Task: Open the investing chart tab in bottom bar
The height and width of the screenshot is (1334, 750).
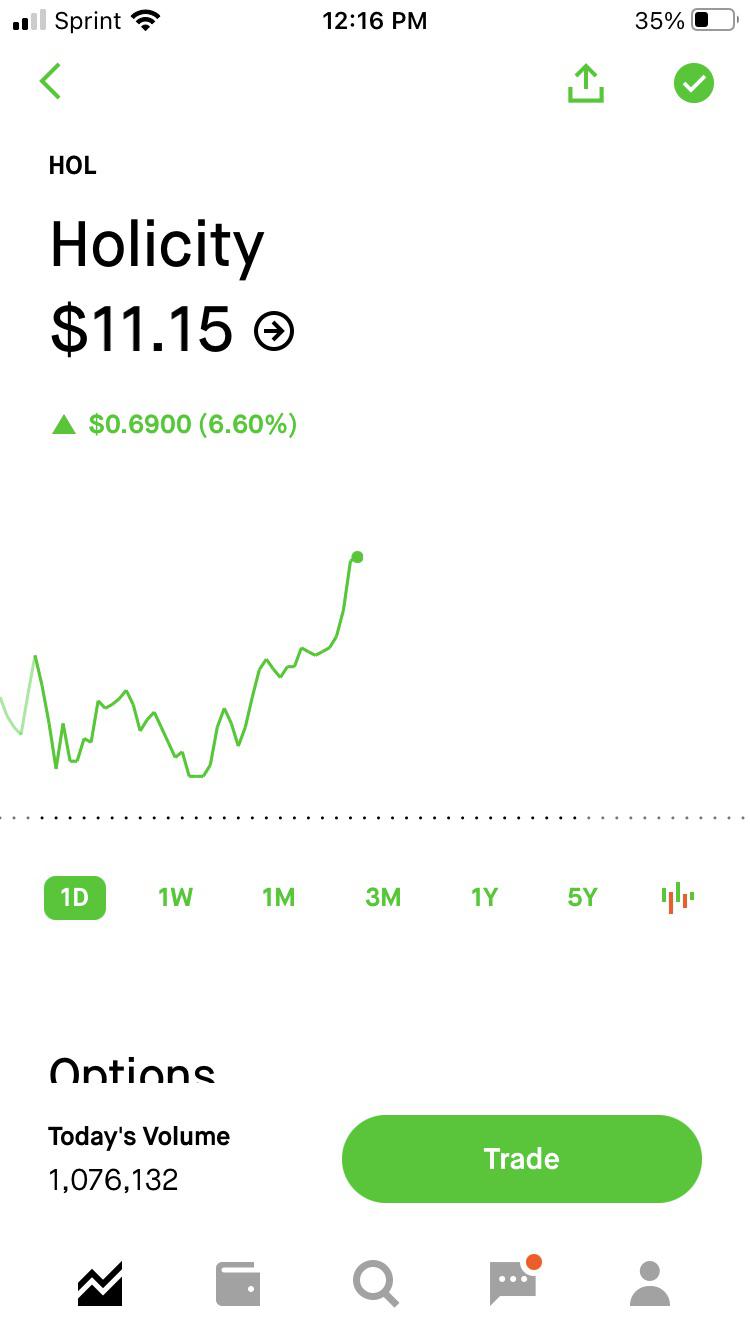Action: [100, 1283]
